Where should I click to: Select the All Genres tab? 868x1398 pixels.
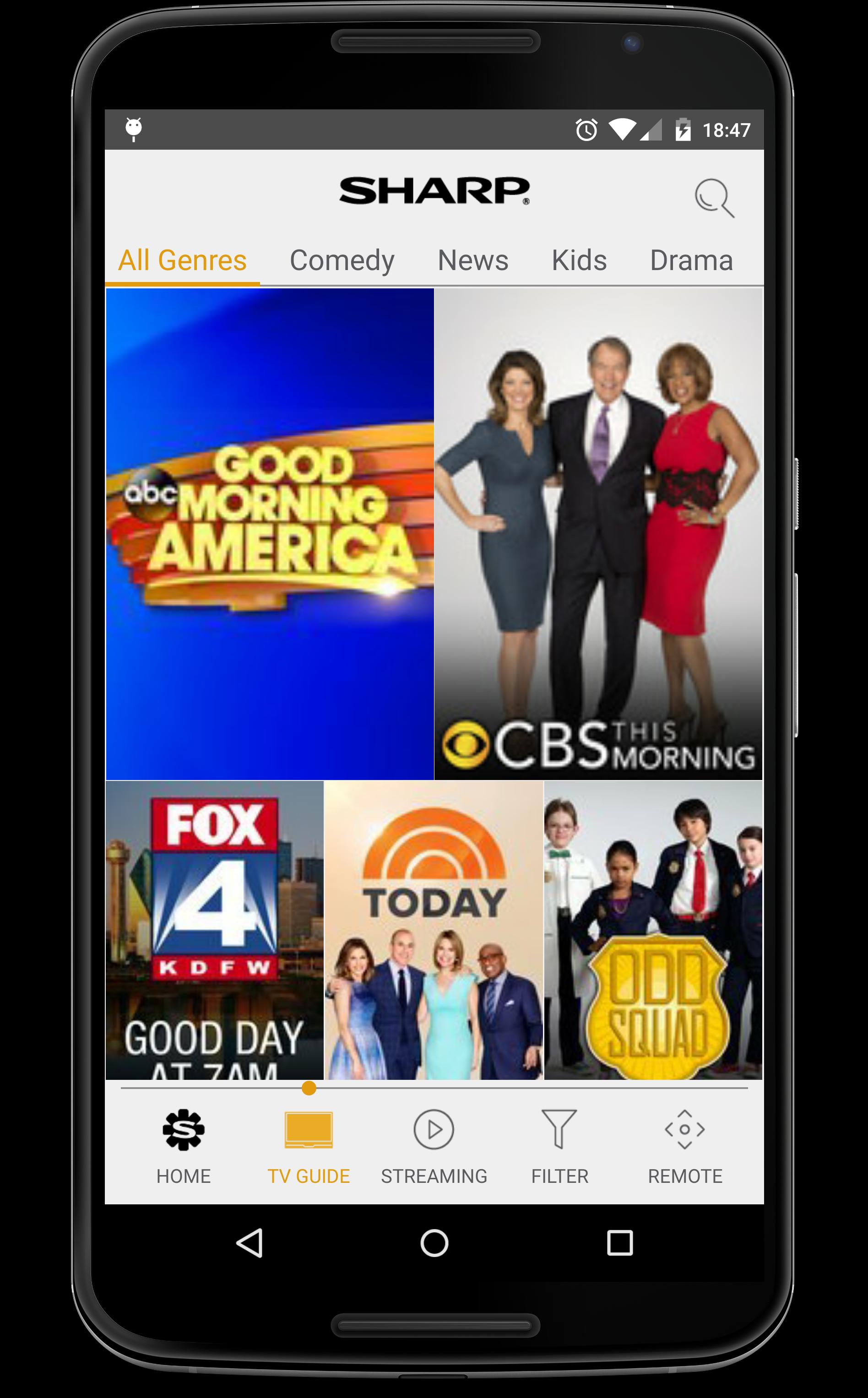pos(183,260)
